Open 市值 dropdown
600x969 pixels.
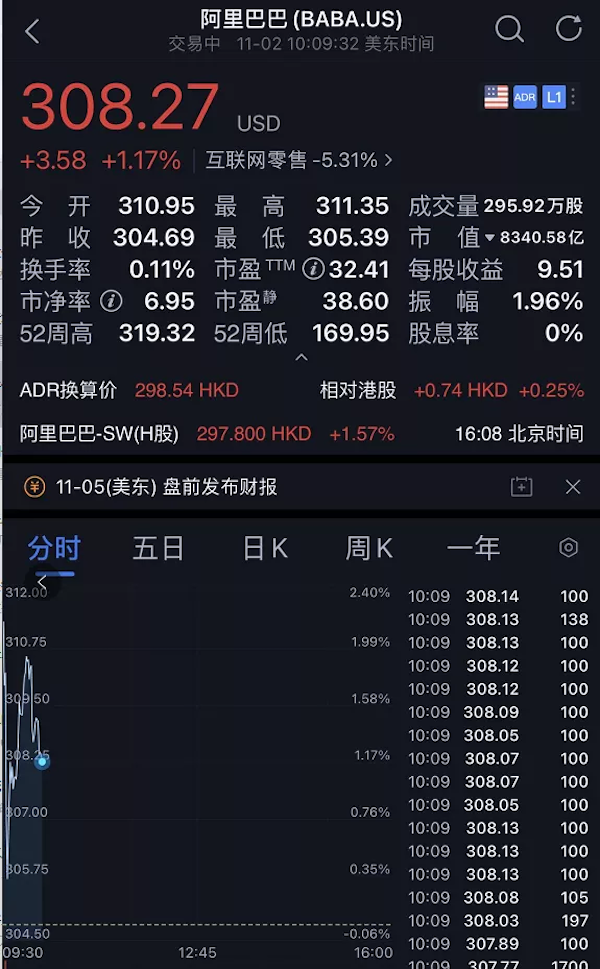pos(489,238)
